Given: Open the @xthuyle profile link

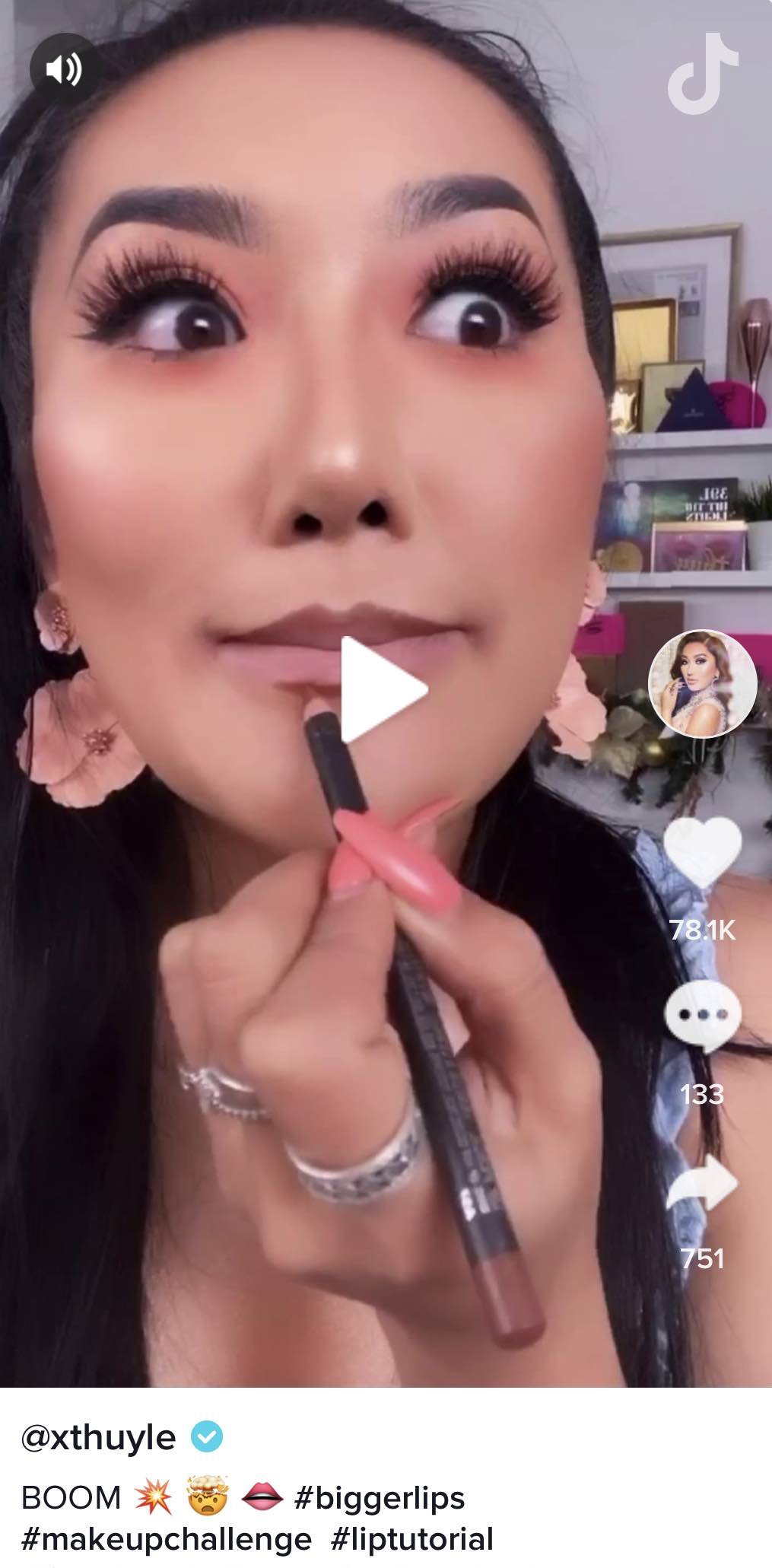Looking at the screenshot, I should tap(99, 1437).
